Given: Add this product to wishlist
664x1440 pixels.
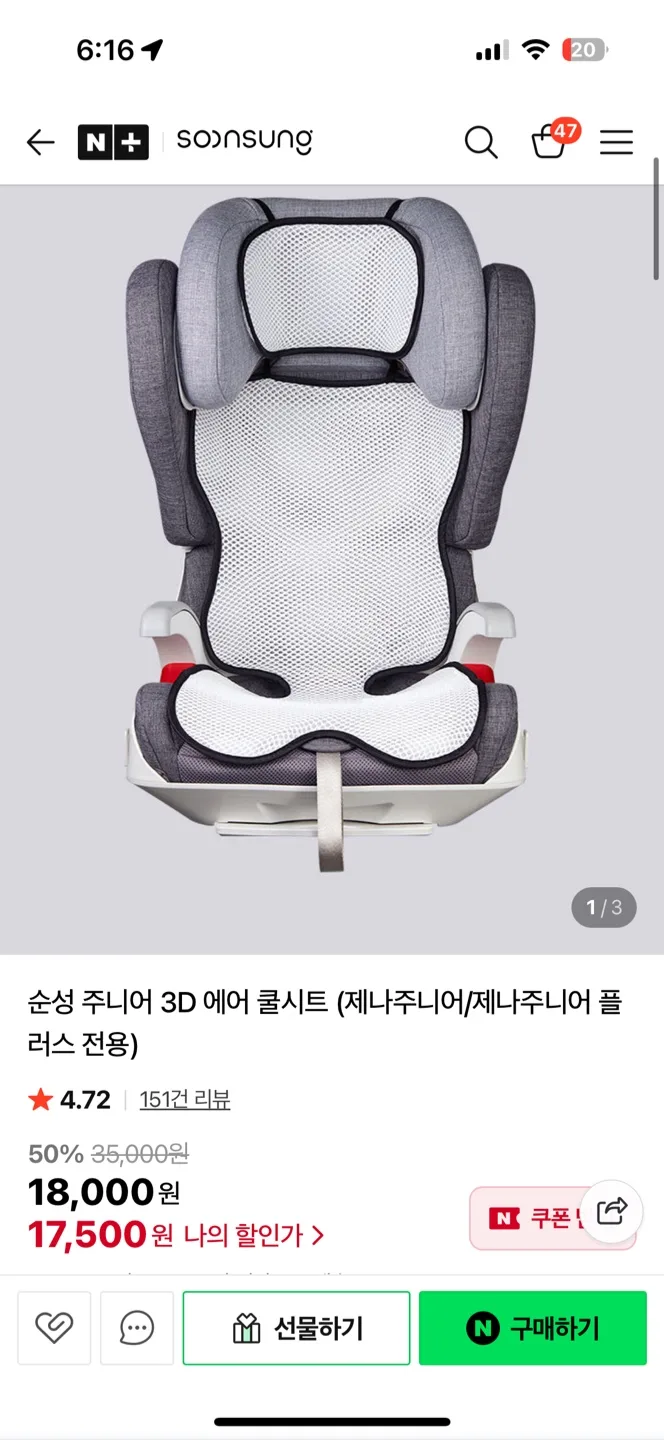Looking at the screenshot, I should [54, 1328].
